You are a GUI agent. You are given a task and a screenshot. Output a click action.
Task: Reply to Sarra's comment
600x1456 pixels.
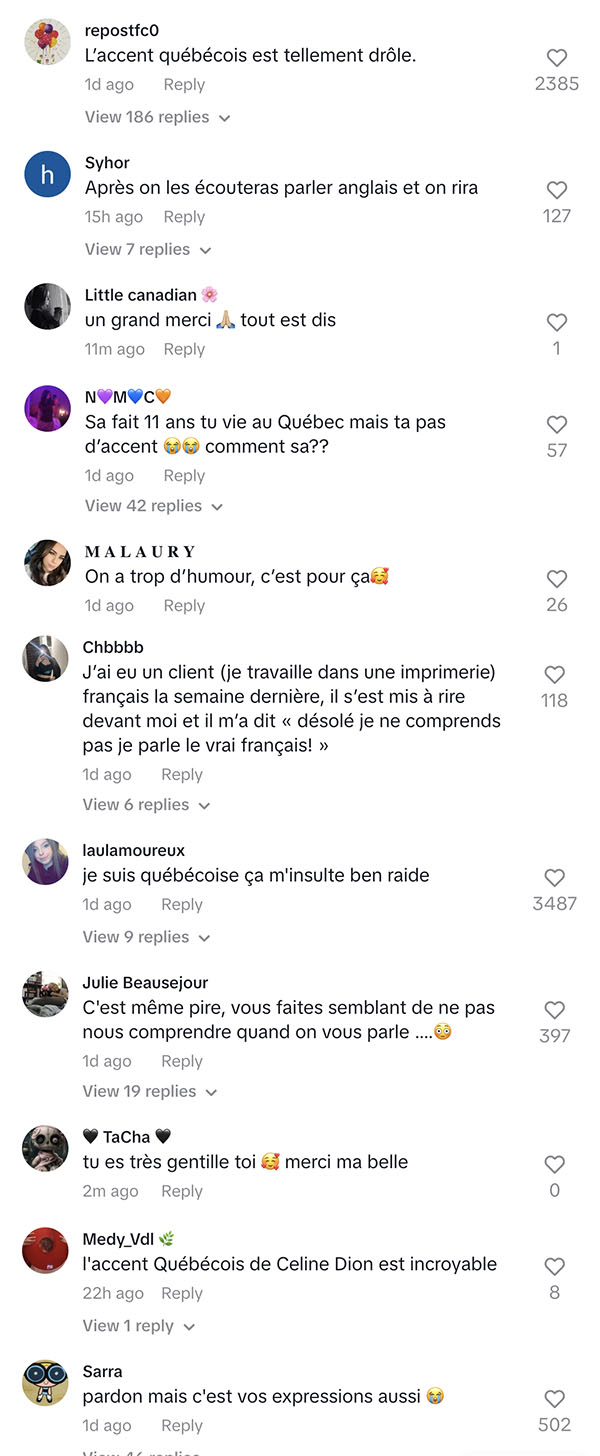182,1426
